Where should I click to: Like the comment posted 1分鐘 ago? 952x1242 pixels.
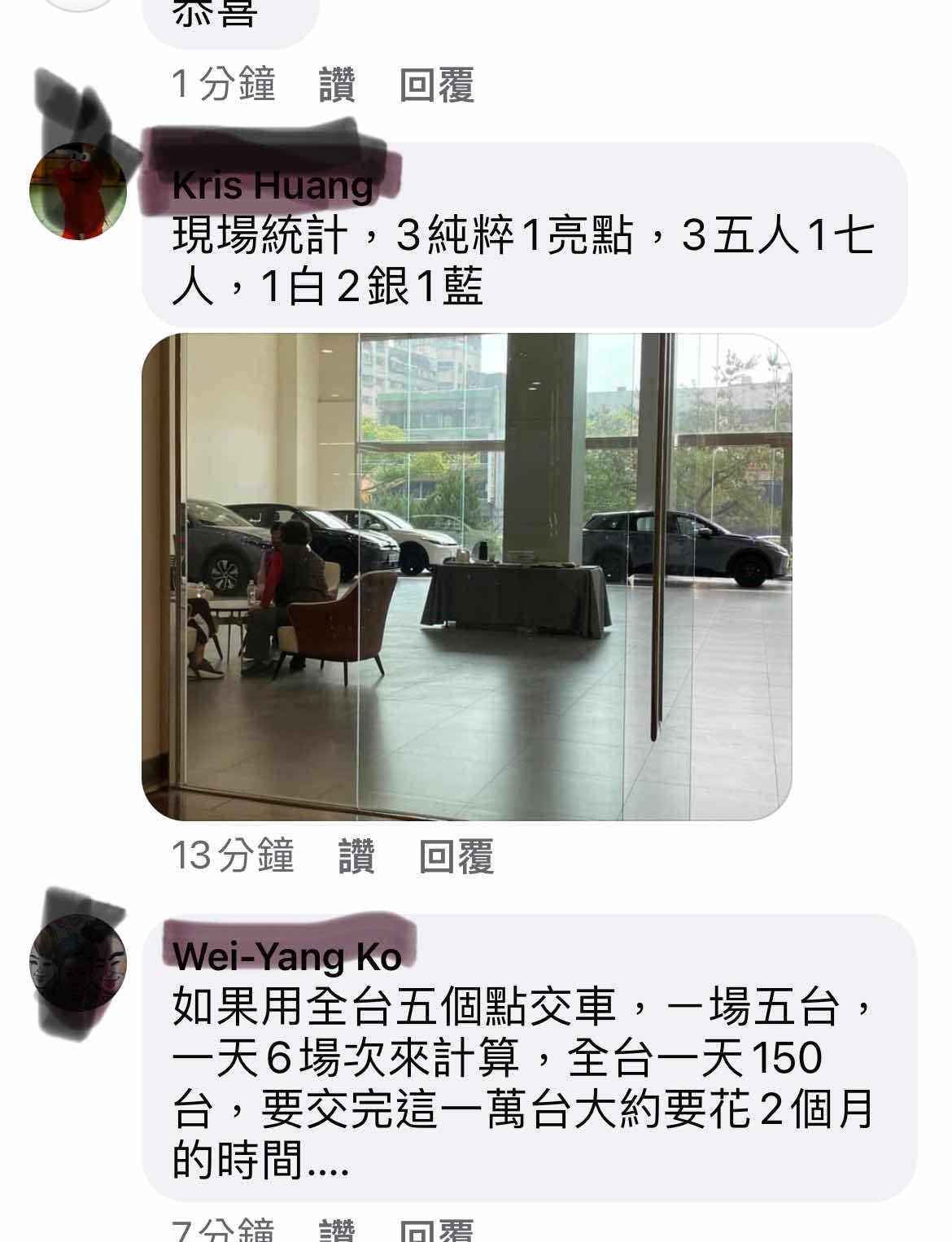[337, 85]
